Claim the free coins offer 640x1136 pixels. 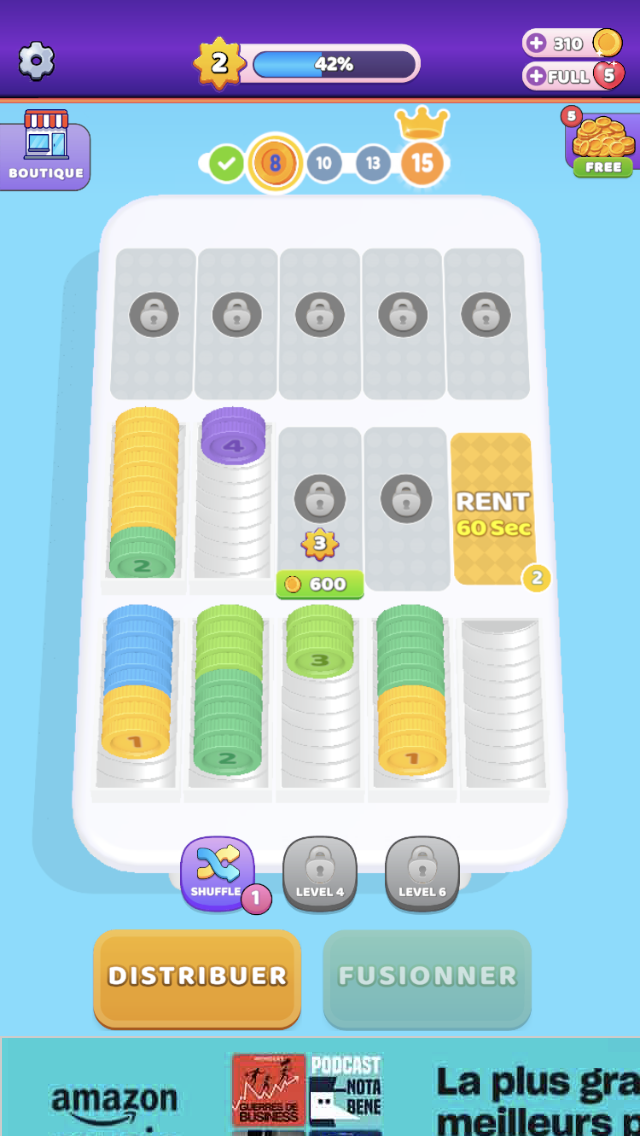(603, 146)
